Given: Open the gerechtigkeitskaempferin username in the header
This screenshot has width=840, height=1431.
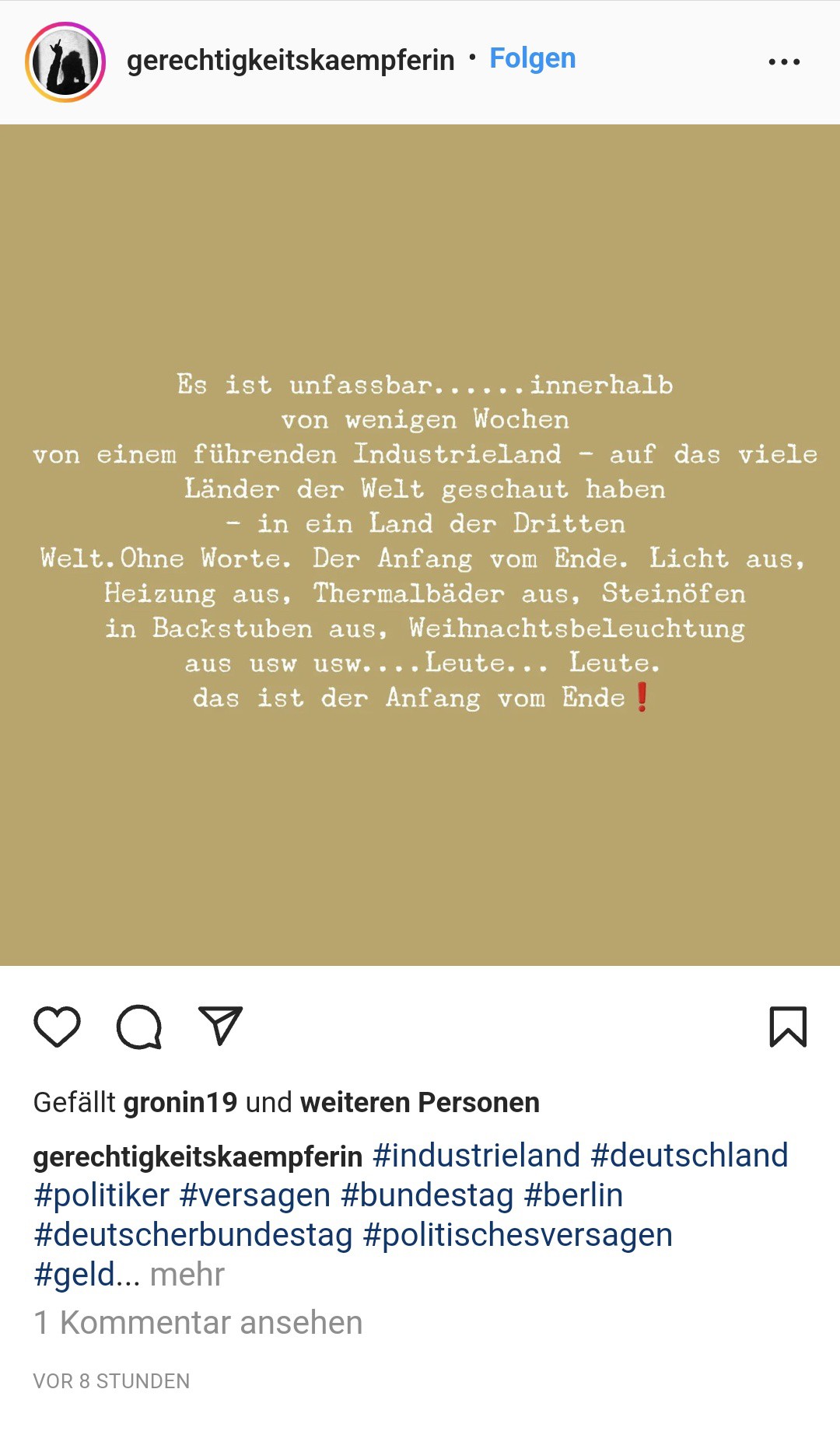Looking at the screenshot, I should pos(290,60).
